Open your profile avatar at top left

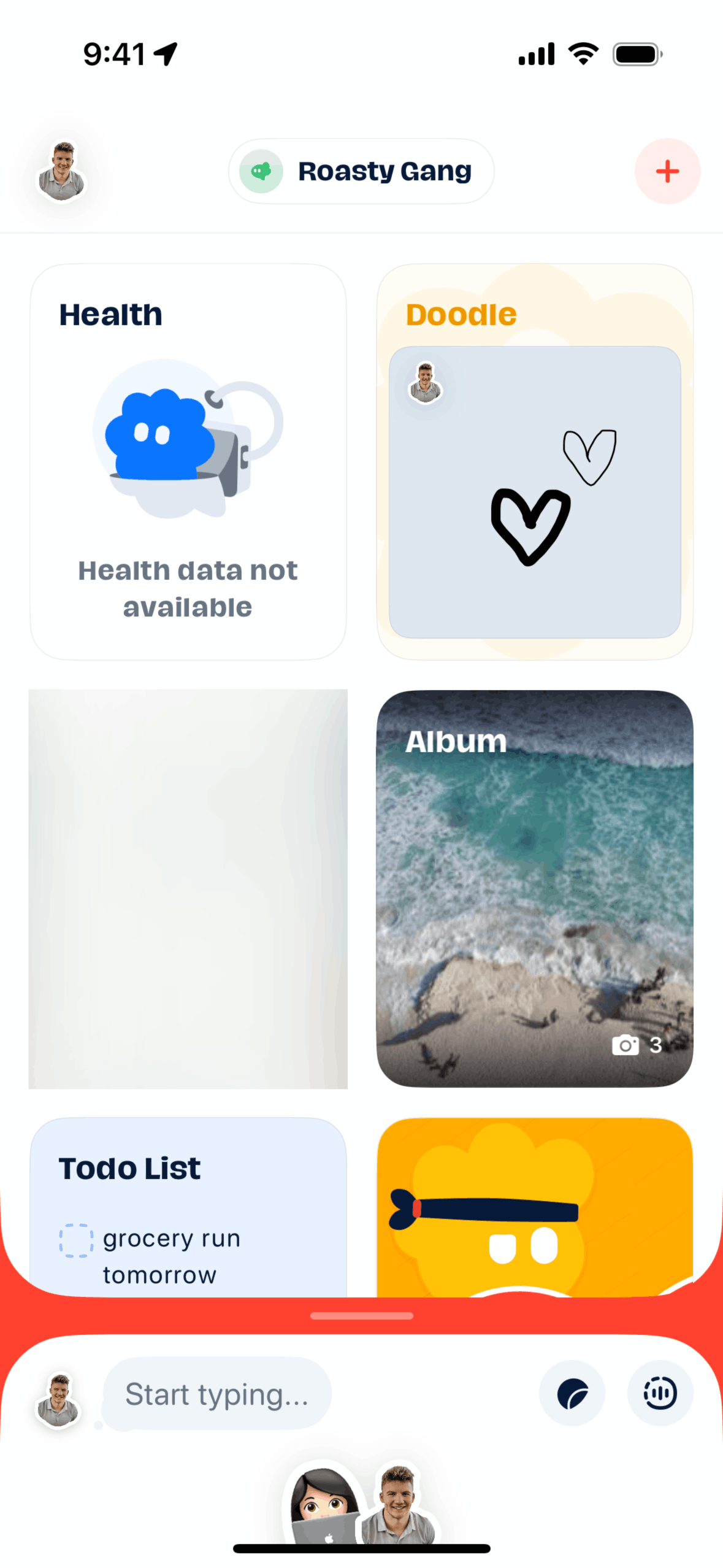(x=61, y=171)
